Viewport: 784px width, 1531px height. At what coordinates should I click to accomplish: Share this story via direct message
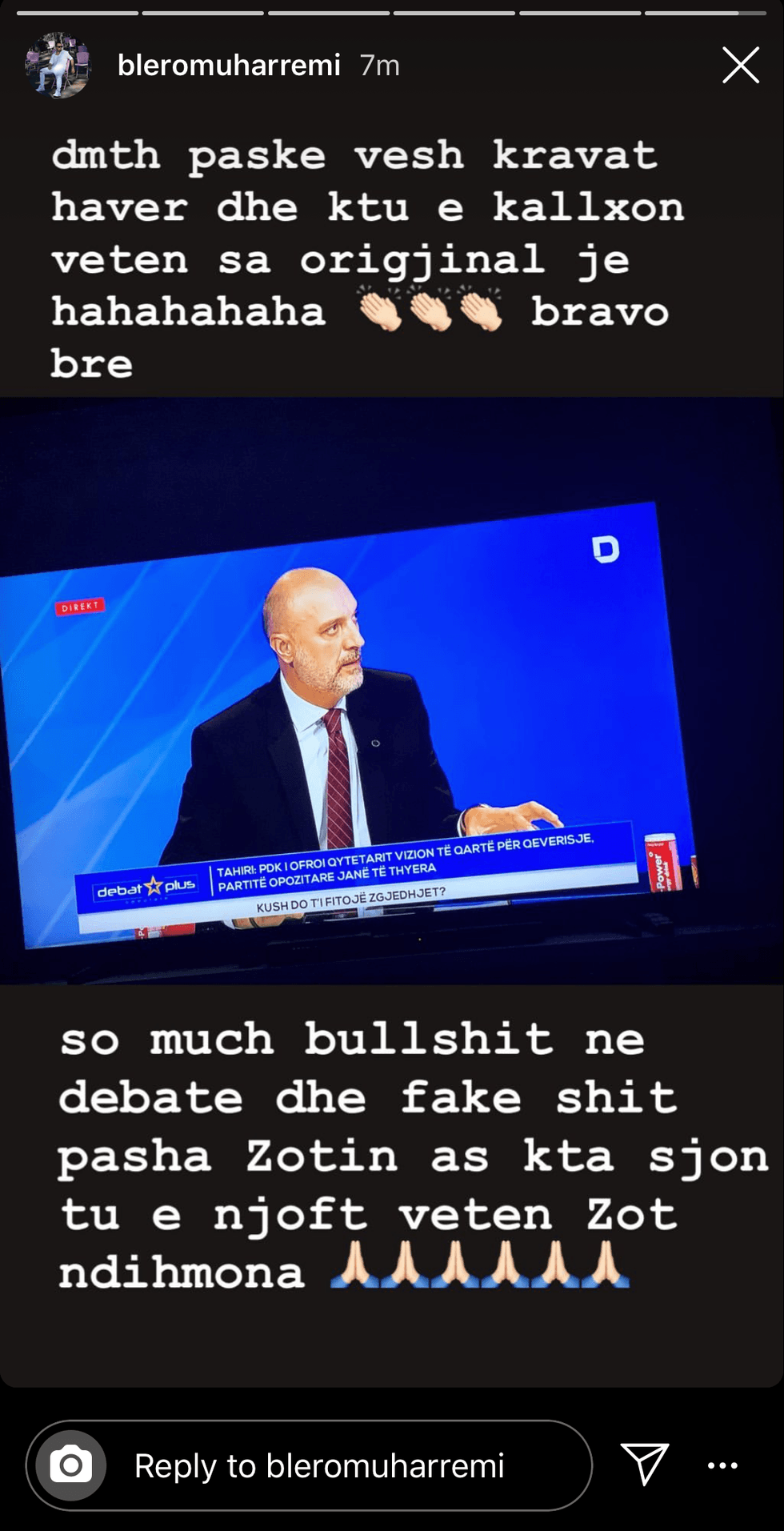(645, 1464)
